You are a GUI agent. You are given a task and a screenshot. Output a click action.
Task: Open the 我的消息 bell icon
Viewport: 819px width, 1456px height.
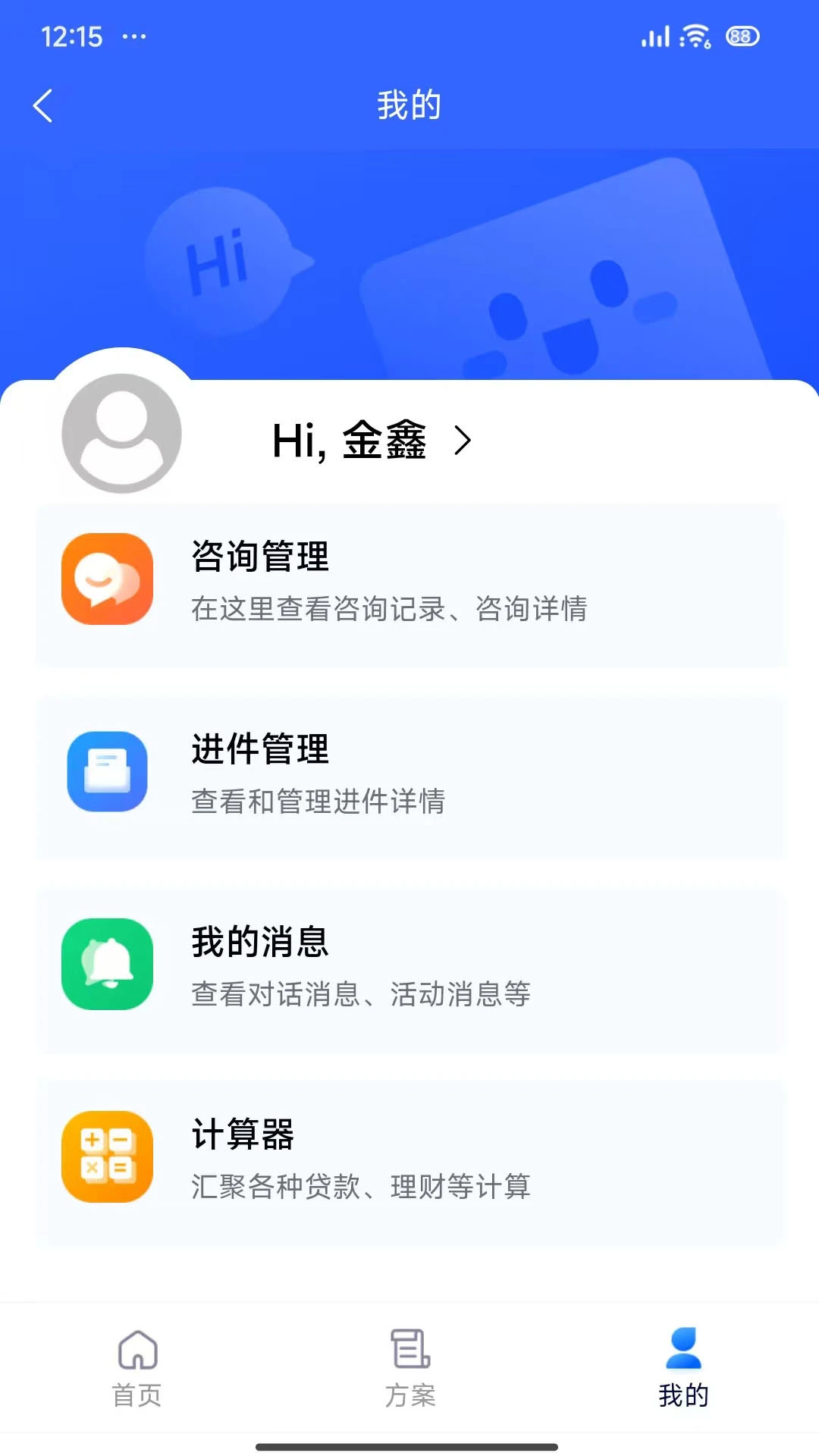tap(107, 963)
